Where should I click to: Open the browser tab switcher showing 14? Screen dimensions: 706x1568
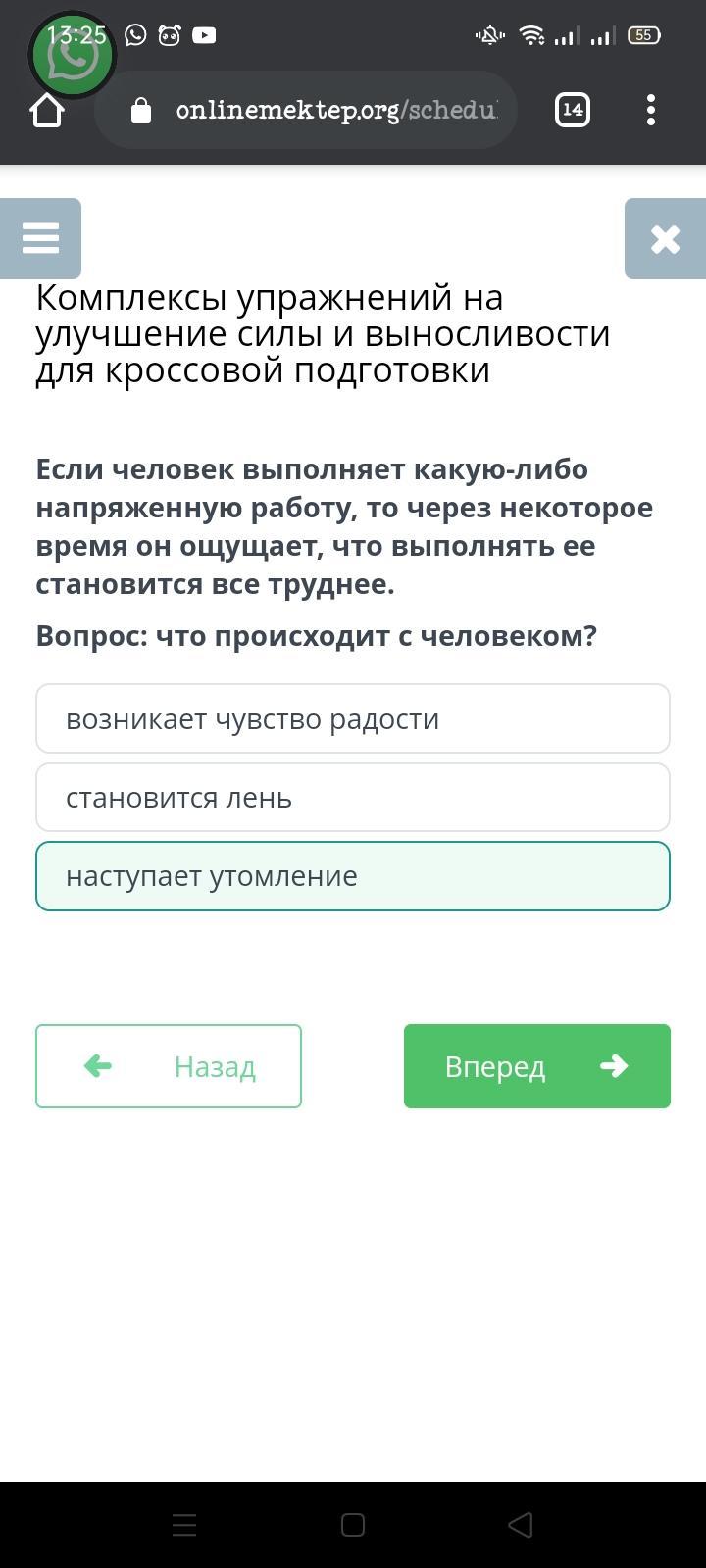(573, 110)
